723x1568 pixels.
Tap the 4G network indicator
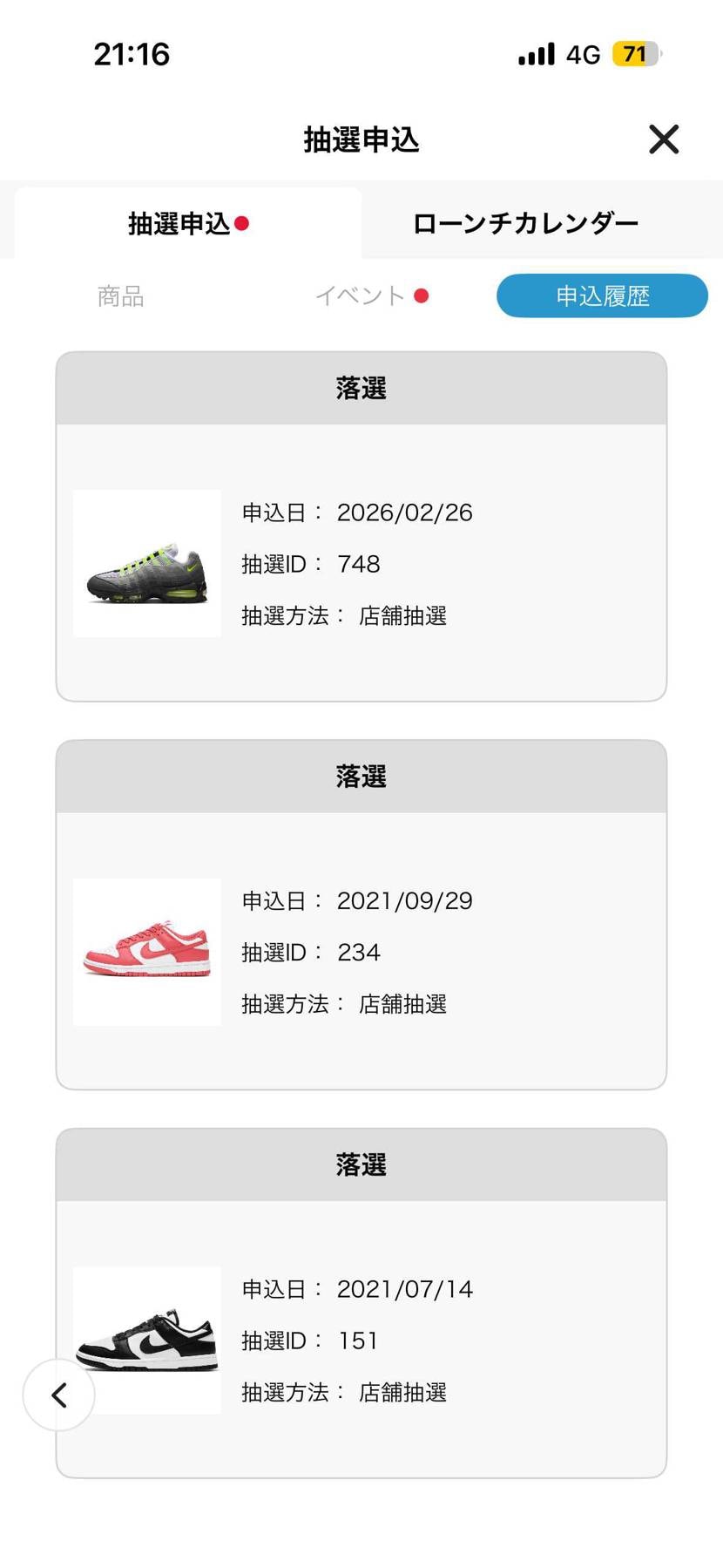pos(582,53)
